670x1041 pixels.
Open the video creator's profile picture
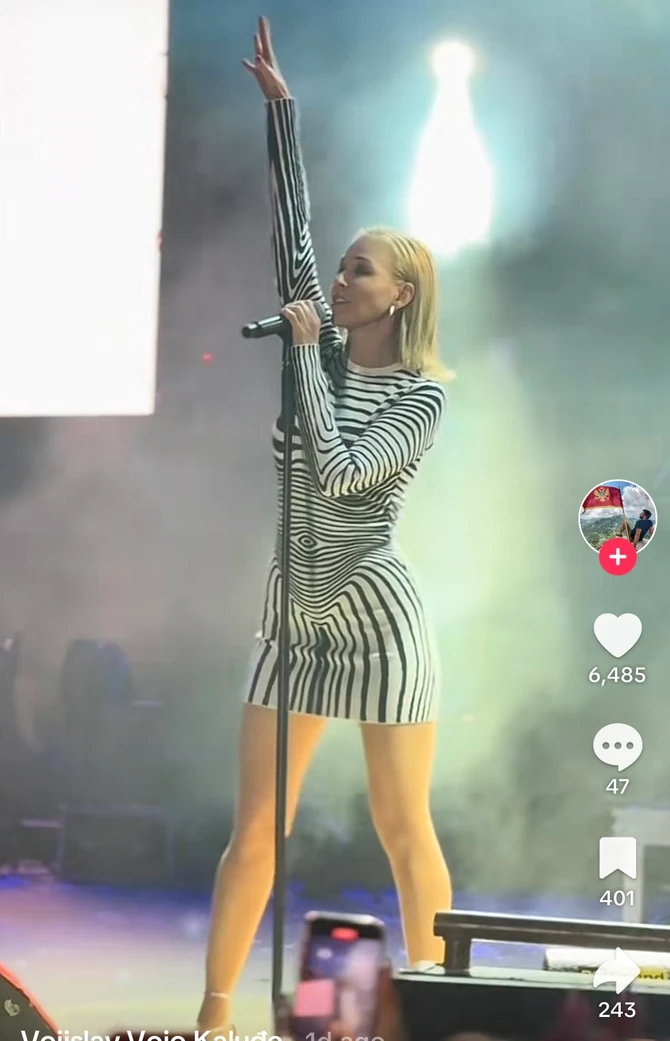click(x=617, y=515)
